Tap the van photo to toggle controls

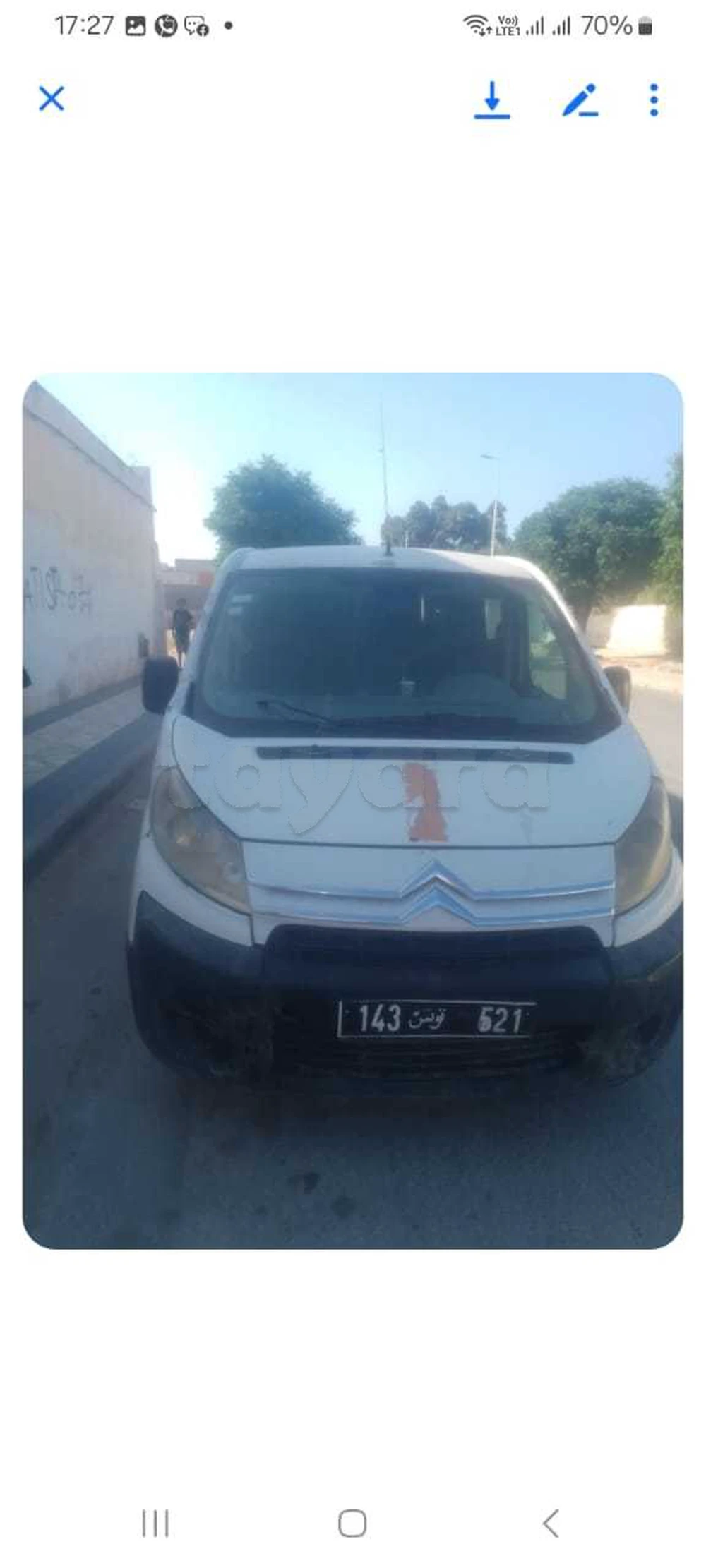[353, 810]
